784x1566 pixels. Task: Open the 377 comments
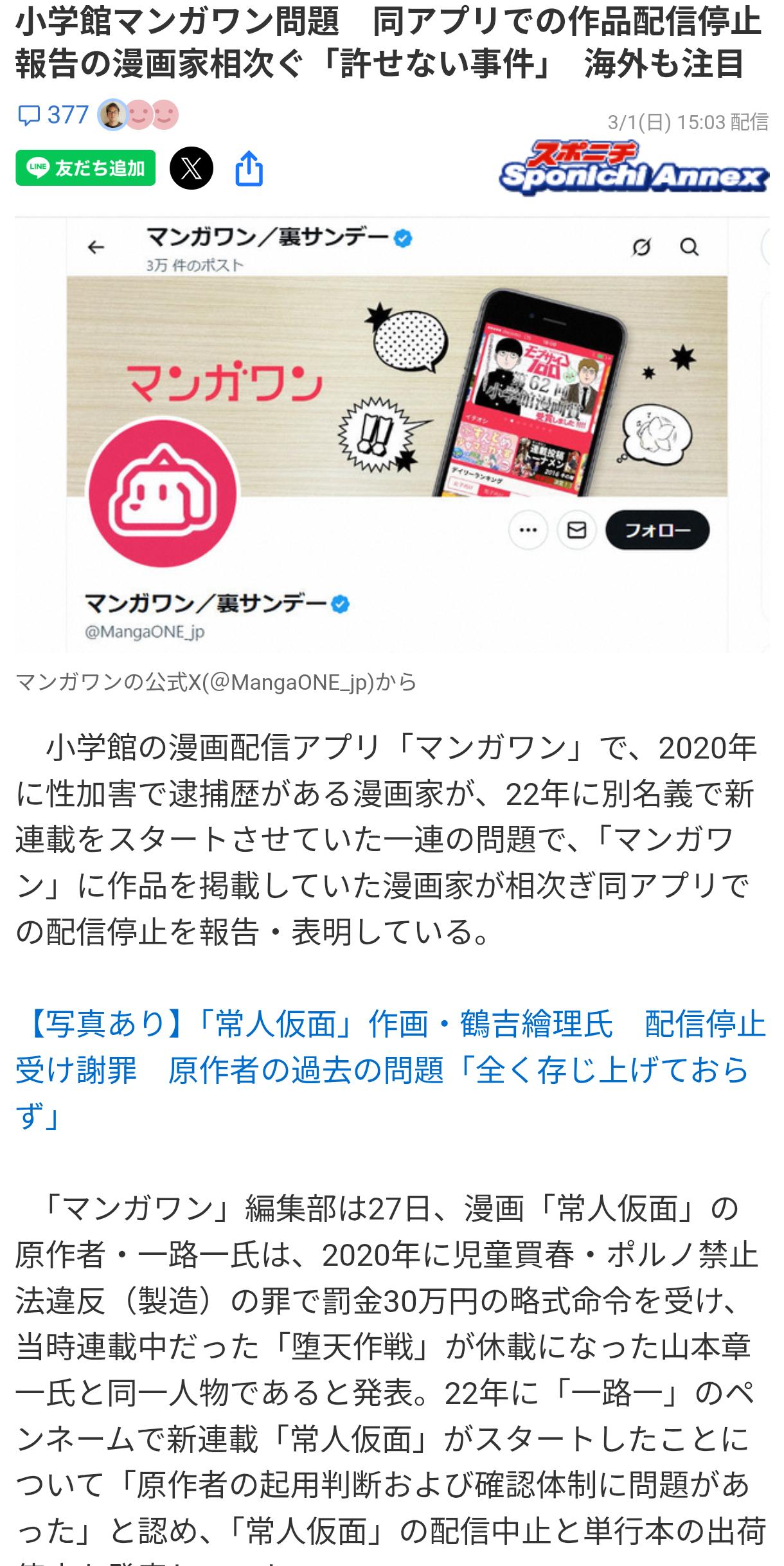[53, 116]
